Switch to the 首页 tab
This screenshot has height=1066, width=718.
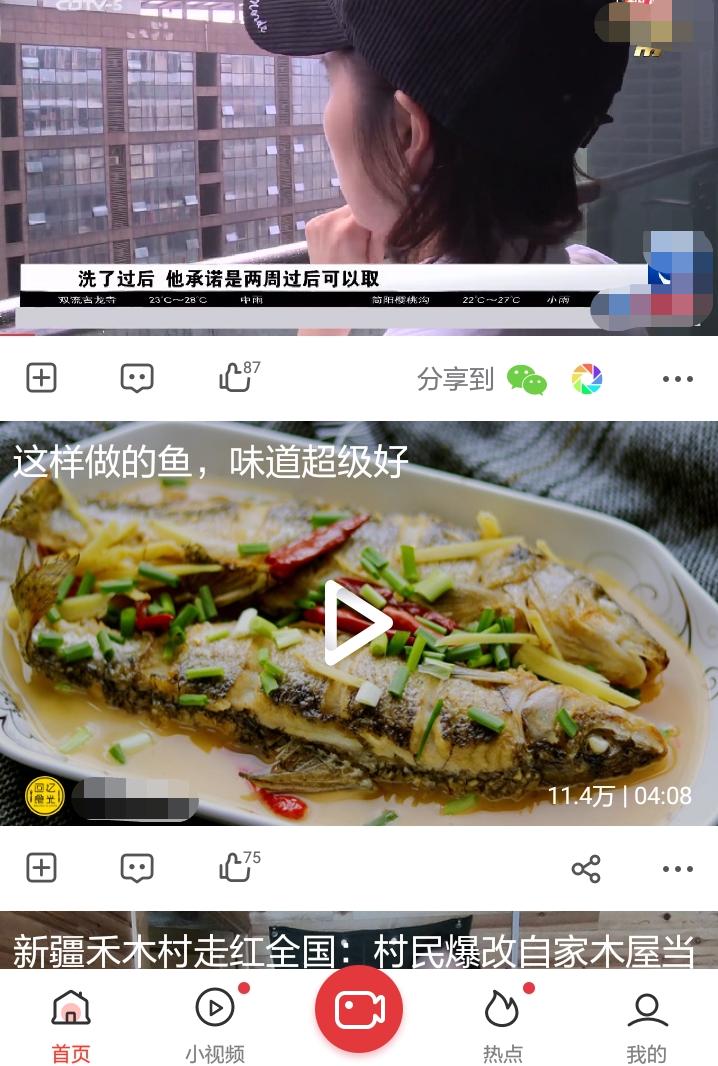[71, 1025]
